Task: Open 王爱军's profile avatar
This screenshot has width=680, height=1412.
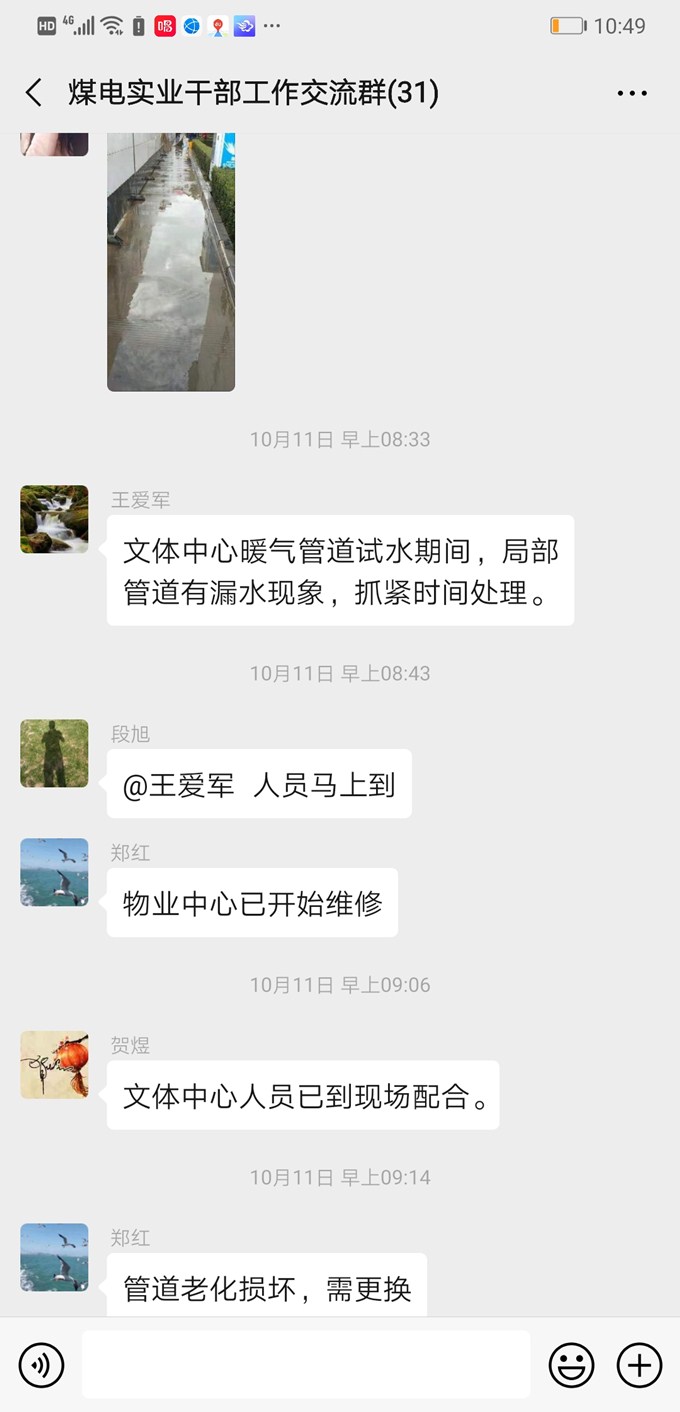Action: click(x=54, y=519)
